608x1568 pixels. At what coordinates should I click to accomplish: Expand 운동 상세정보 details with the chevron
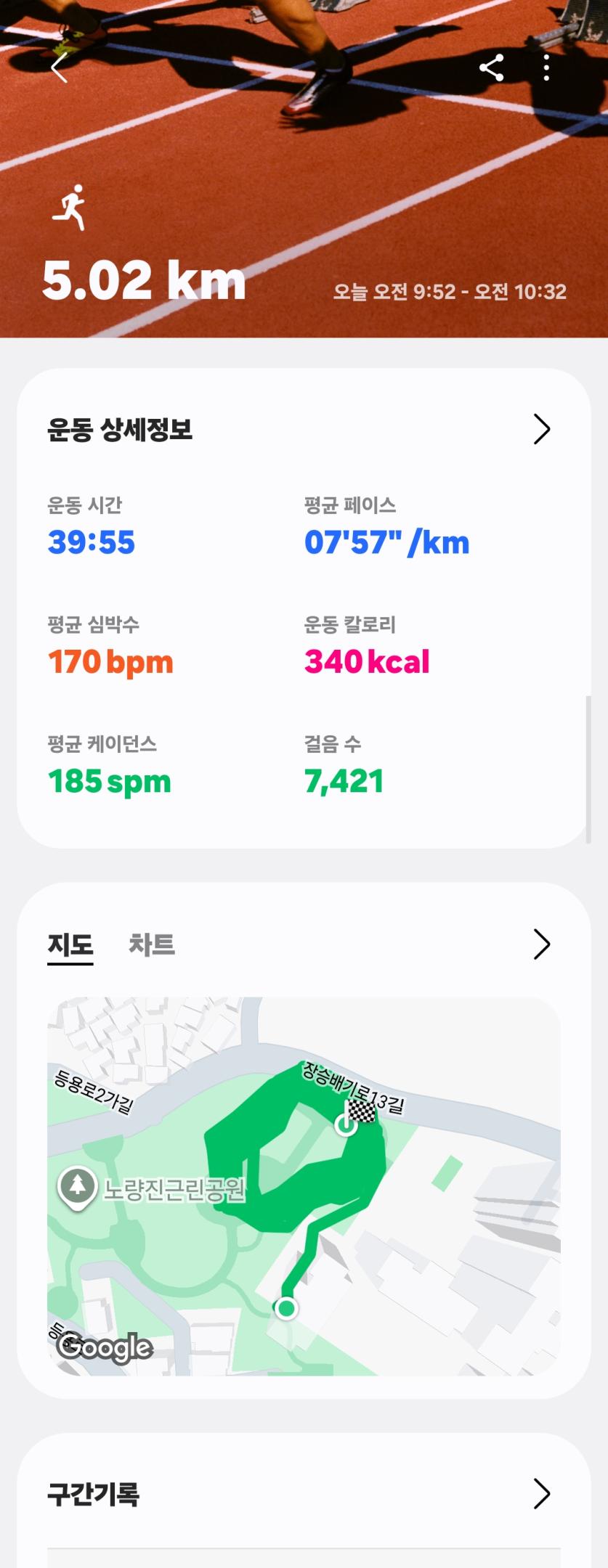541,429
